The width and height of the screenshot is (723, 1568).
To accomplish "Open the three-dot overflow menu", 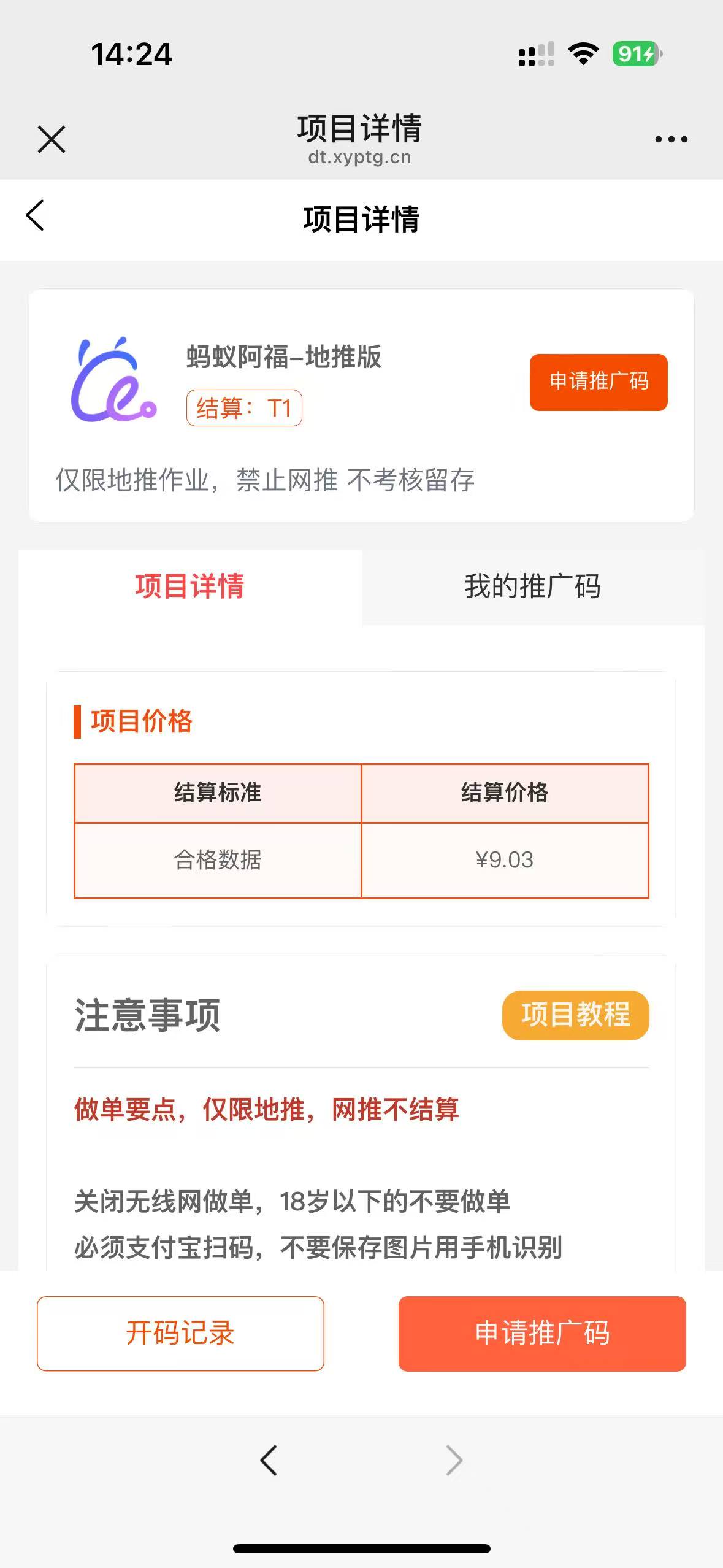I will coord(671,139).
